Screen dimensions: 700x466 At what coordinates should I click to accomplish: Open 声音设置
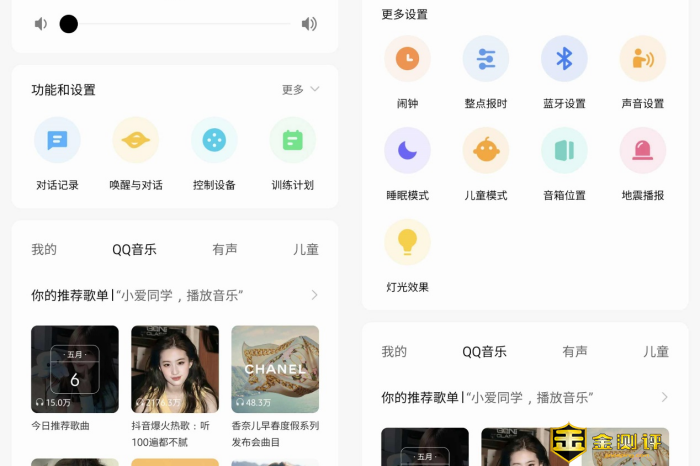[642, 59]
